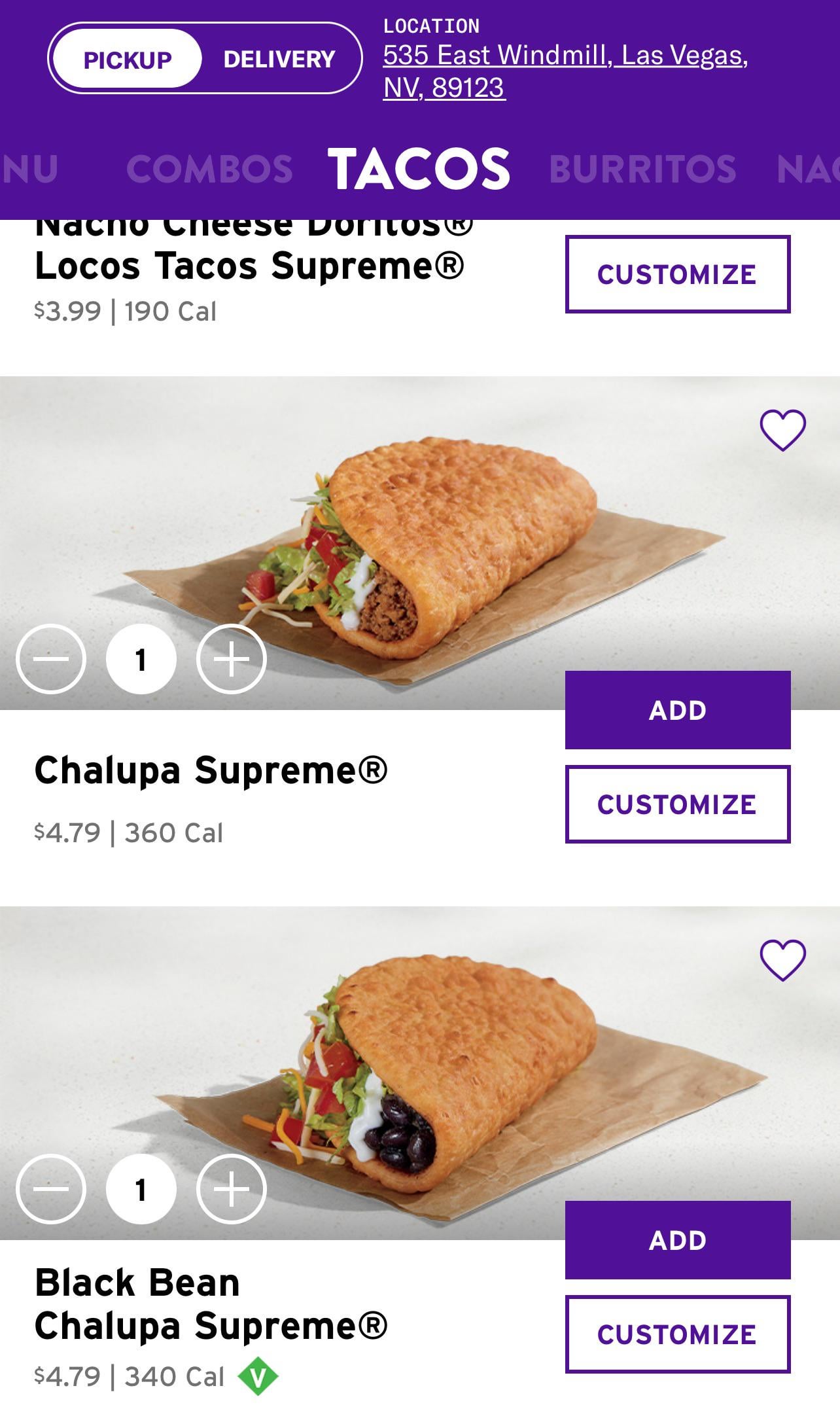Image resolution: width=840 pixels, height=1405 pixels.
Task: Select the Pickup option
Action: pos(127,59)
